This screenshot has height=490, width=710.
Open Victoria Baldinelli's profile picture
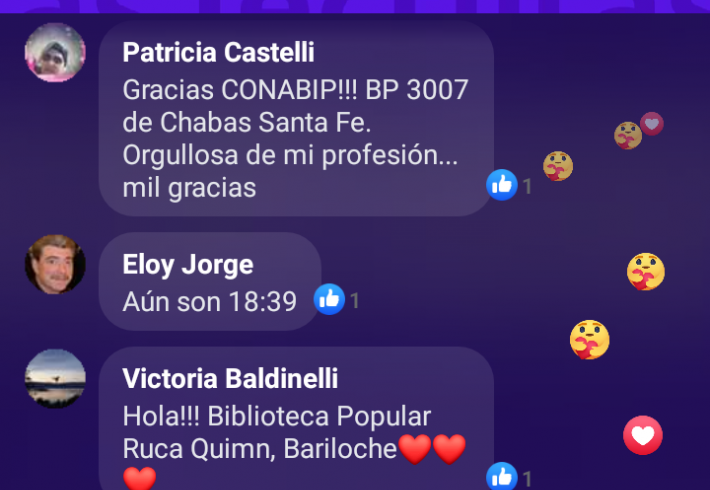55,379
